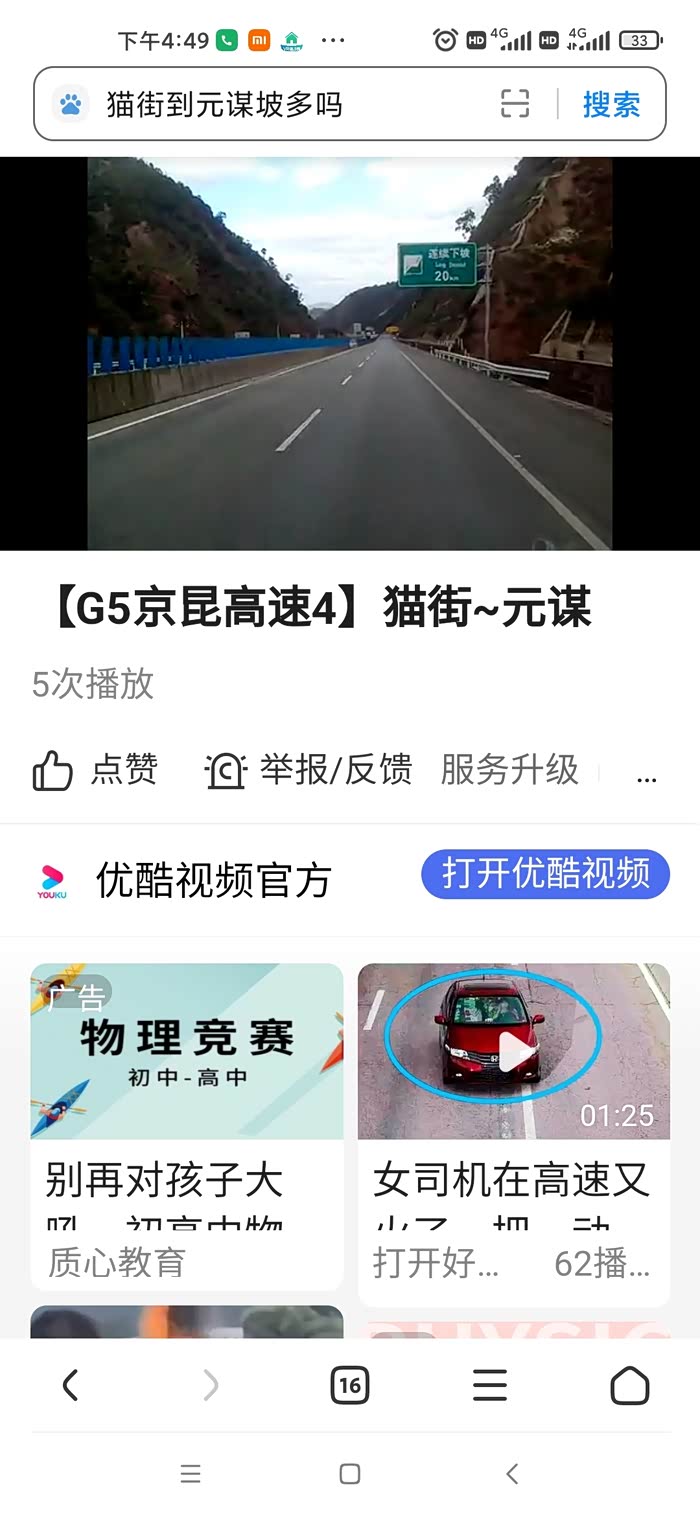700x1516 pixels.
Task: Tap the system recent apps button
Action: [190, 1473]
